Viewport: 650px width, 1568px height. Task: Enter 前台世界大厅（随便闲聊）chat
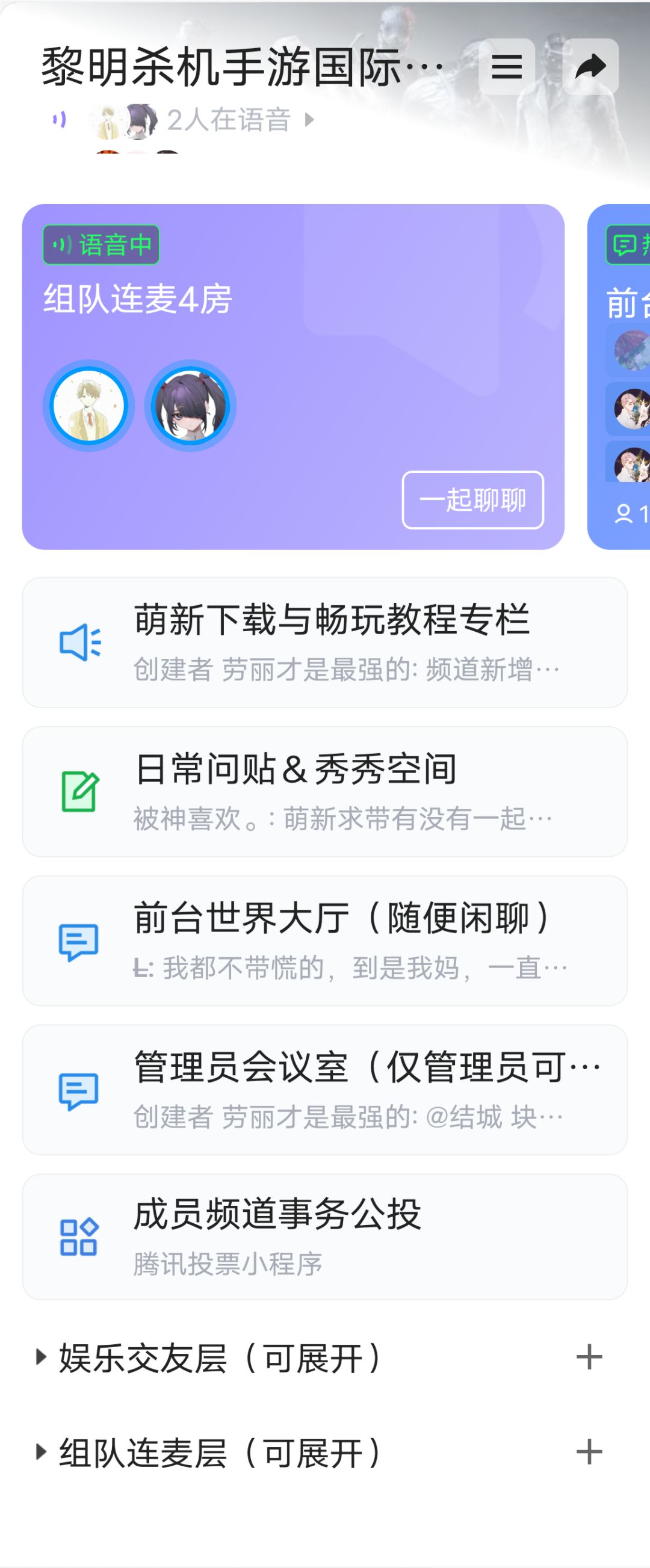(324, 940)
